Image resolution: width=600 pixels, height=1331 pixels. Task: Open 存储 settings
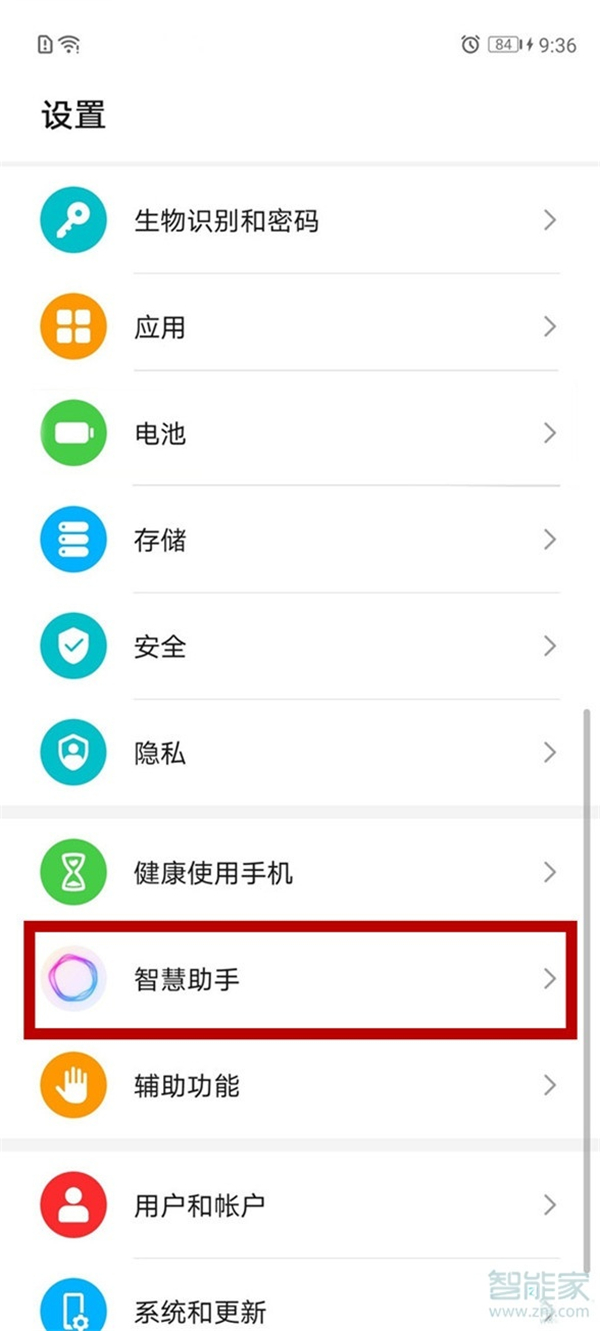(300, 540)
